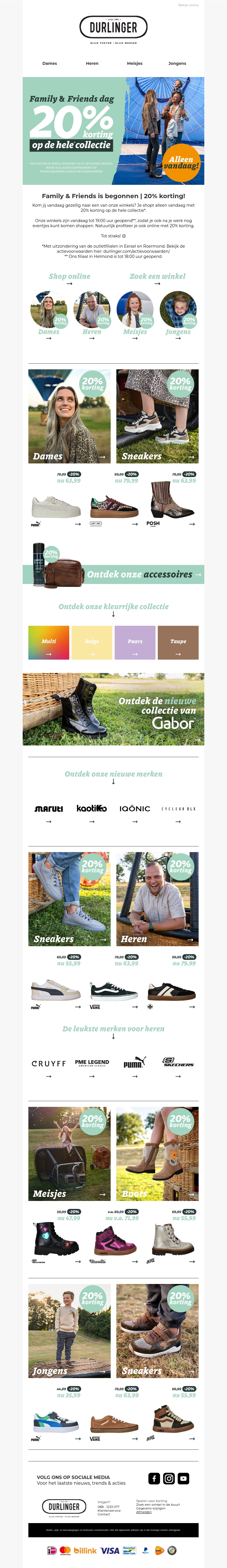Image resolution: width=227 pixels, height=1568 pixels.
Task: Tap the Family & Friends 20% korting banner
Action: [113, 131]
